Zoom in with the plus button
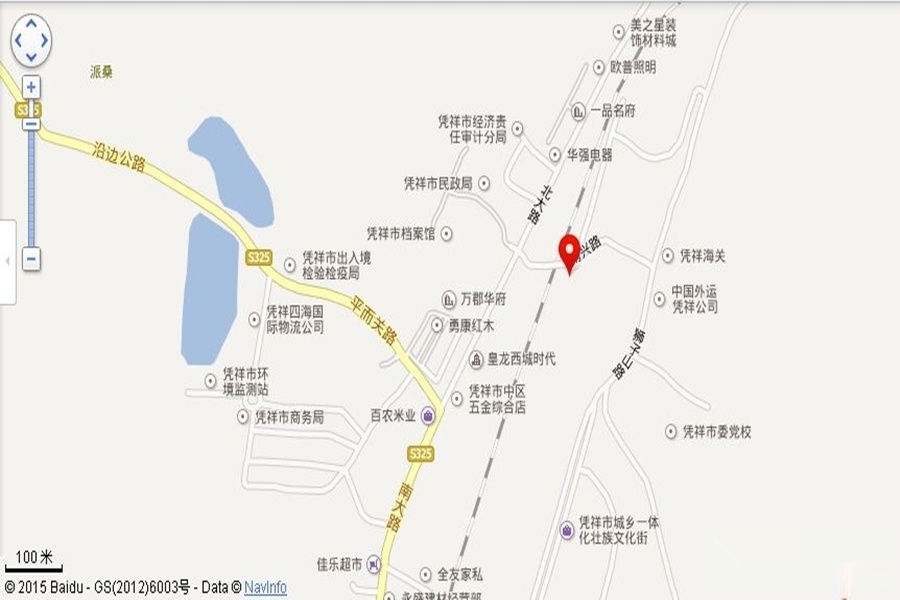The height and width of the screenshot is (600, 900). tap(31, 87)
